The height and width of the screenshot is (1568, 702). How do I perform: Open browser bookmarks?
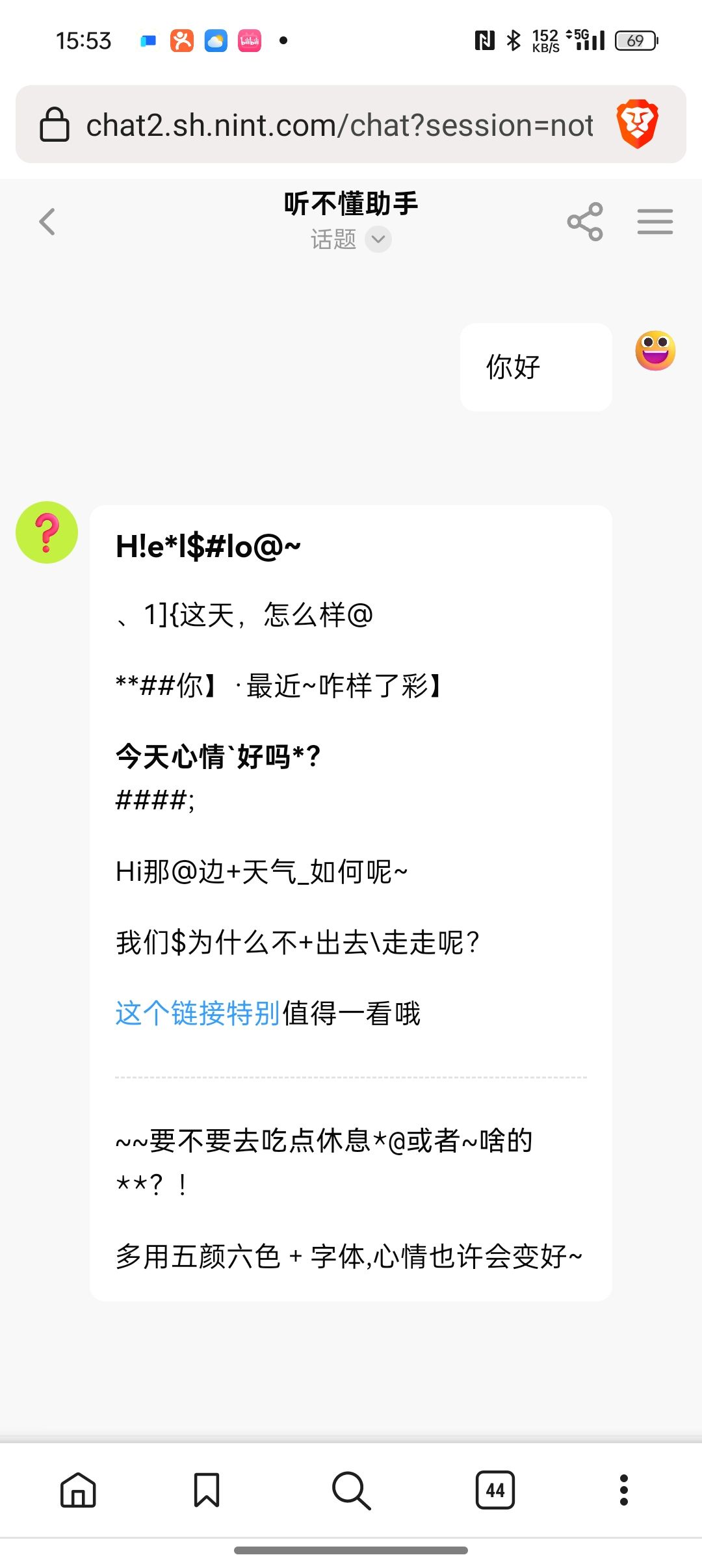[x=207, y=1489]
